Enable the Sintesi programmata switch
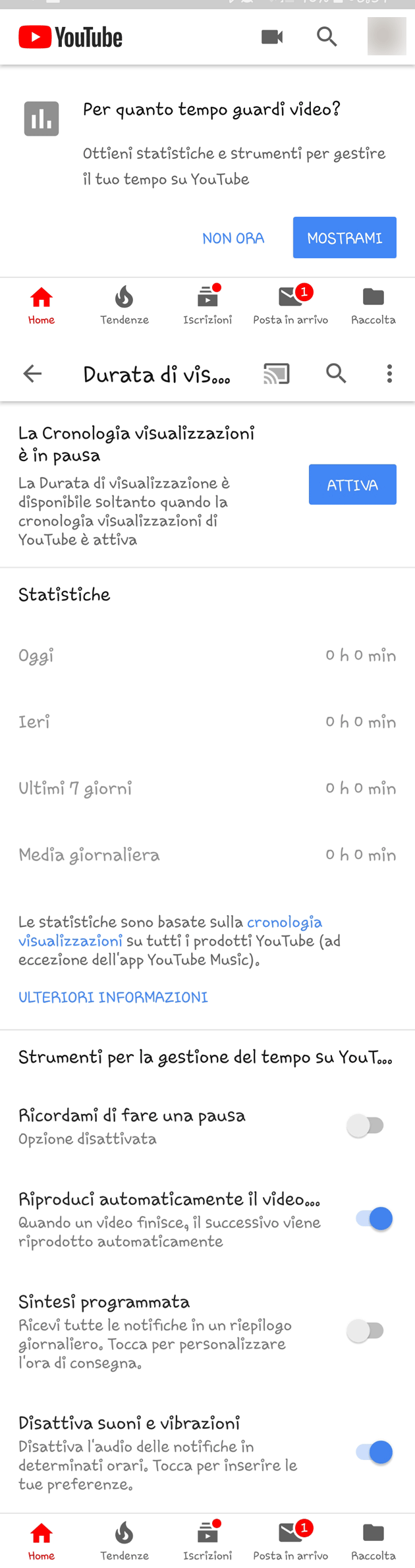This screenshot has width=415, height=1568. (366, 1331)
